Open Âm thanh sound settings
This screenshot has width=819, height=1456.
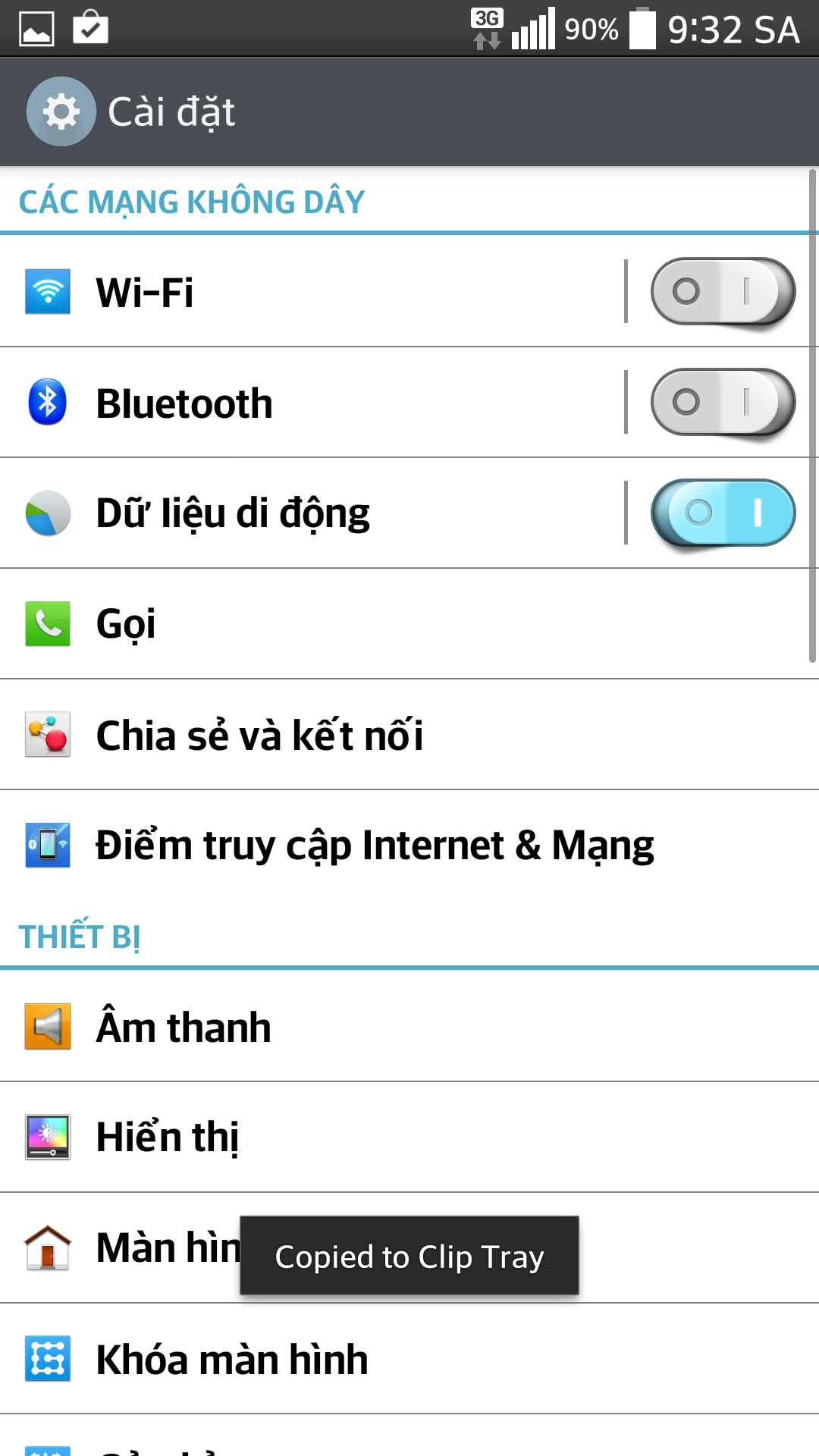409,1027
